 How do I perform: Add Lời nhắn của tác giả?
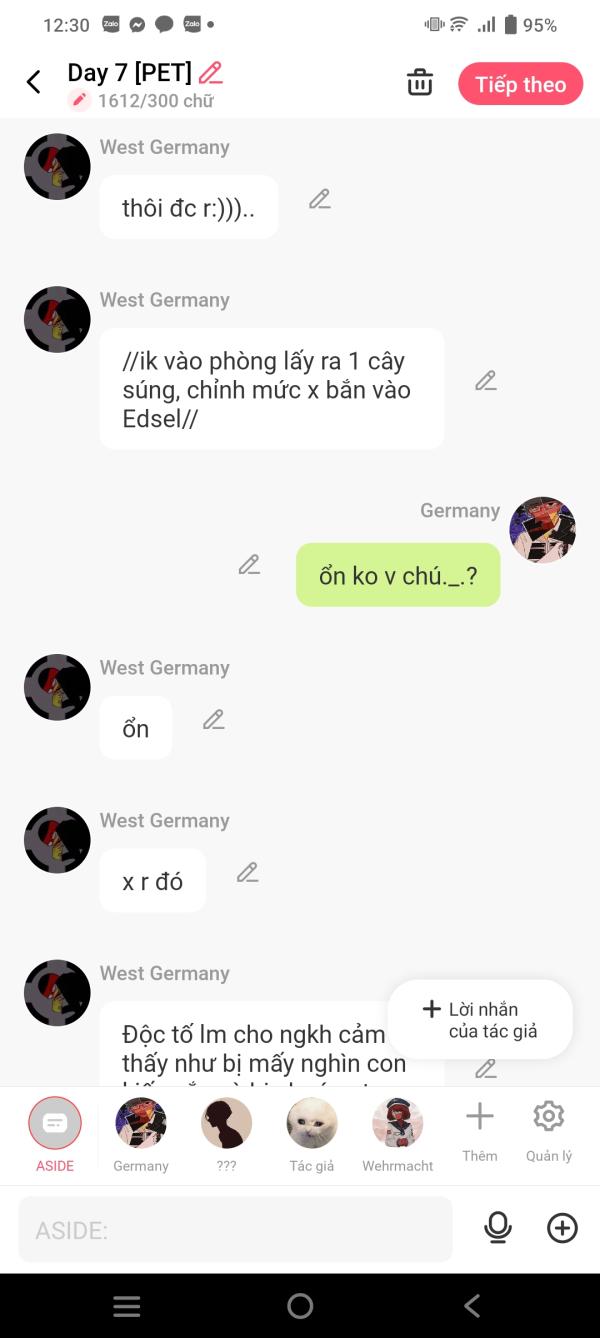coord(480,1019)
